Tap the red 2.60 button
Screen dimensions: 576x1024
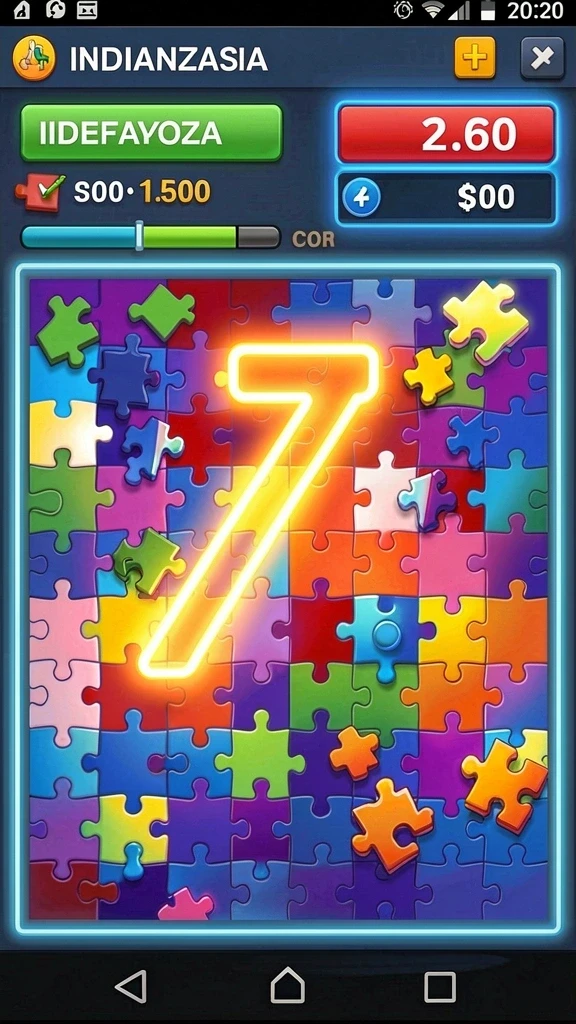pyautogui.click(x=446, y=134)
